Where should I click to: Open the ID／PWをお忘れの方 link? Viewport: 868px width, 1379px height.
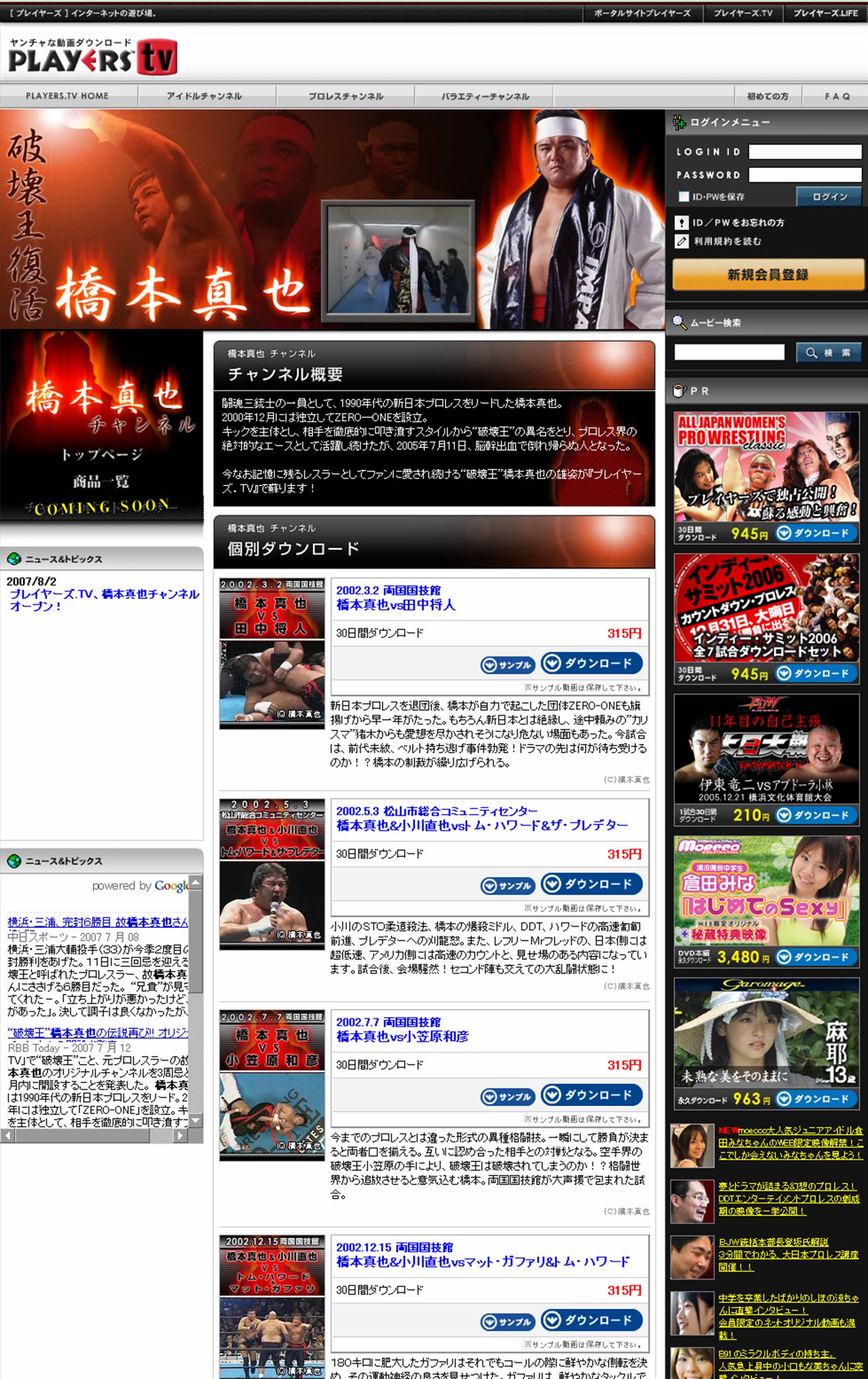click(x=738, y=222)
